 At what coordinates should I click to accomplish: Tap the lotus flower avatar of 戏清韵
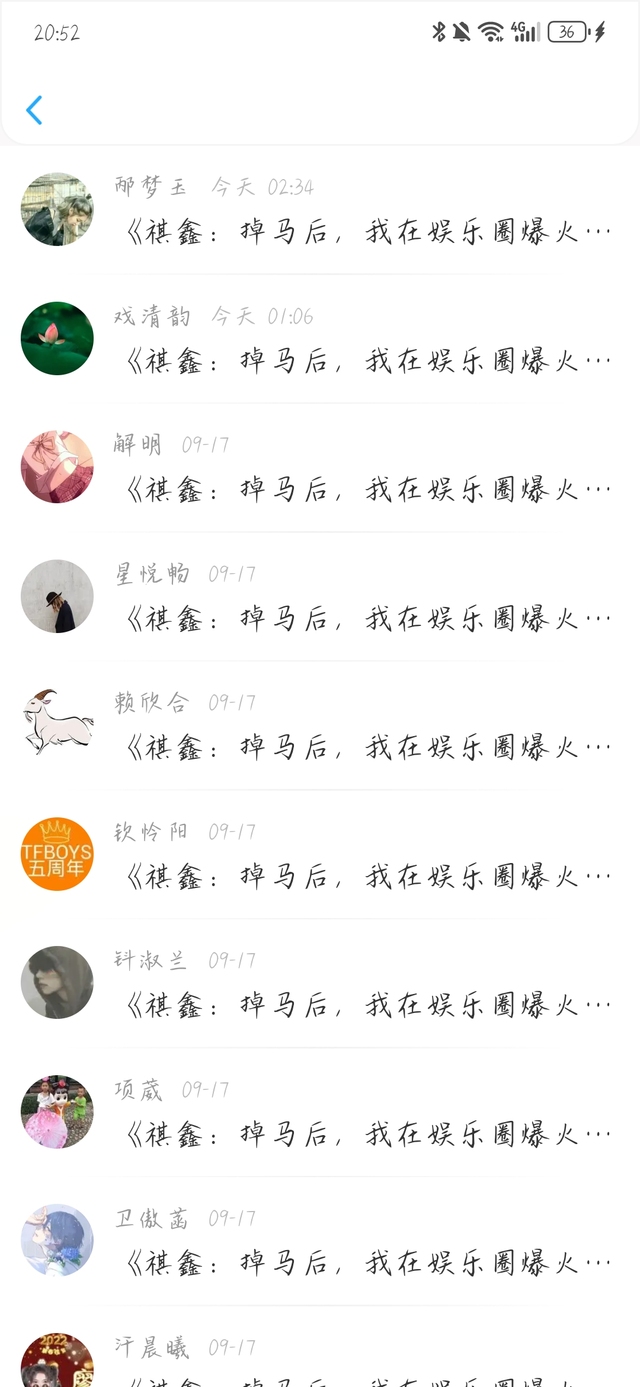click(x=57, y=338)
